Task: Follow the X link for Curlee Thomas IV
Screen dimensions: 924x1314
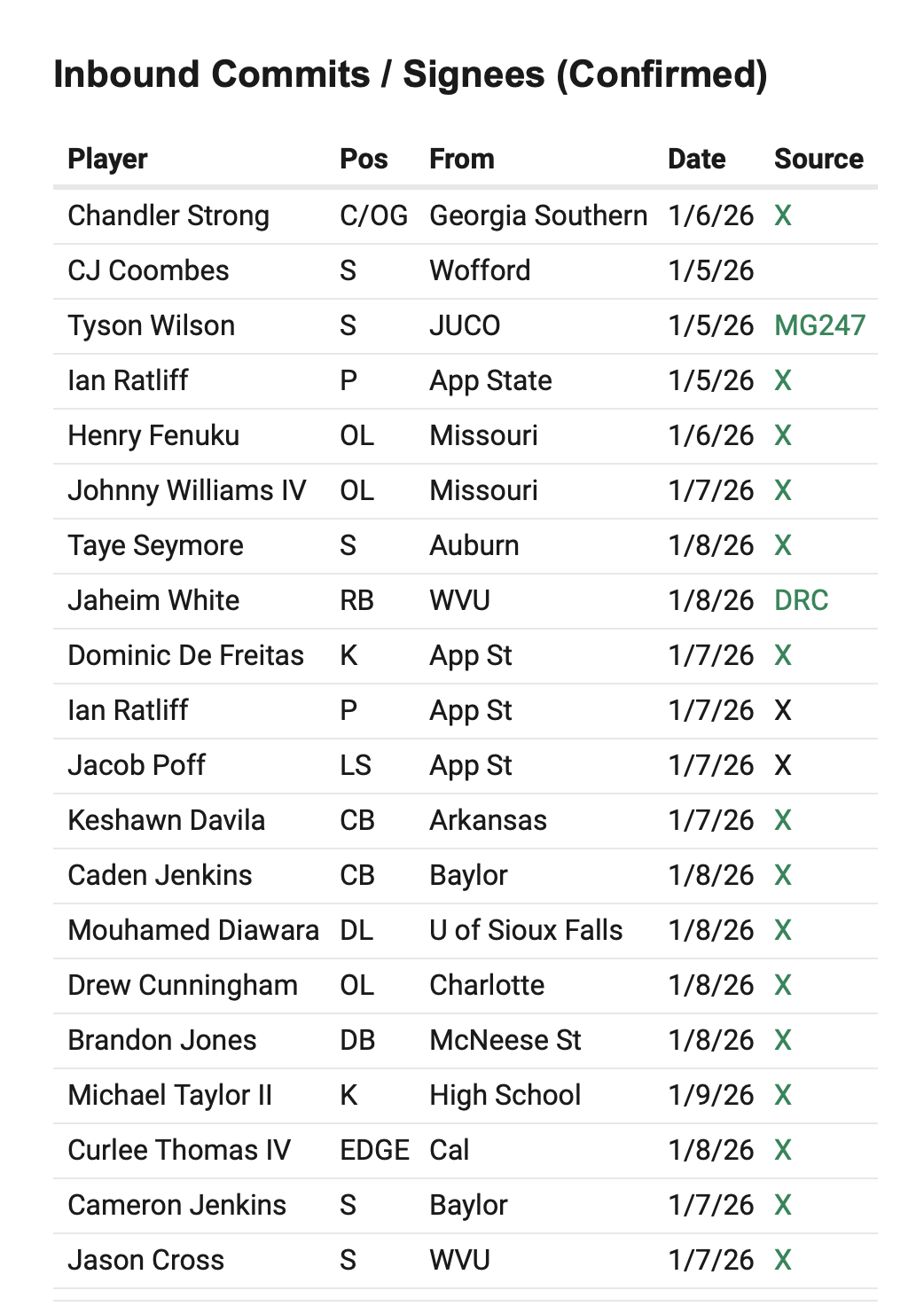Action: tap(782, 1150)
